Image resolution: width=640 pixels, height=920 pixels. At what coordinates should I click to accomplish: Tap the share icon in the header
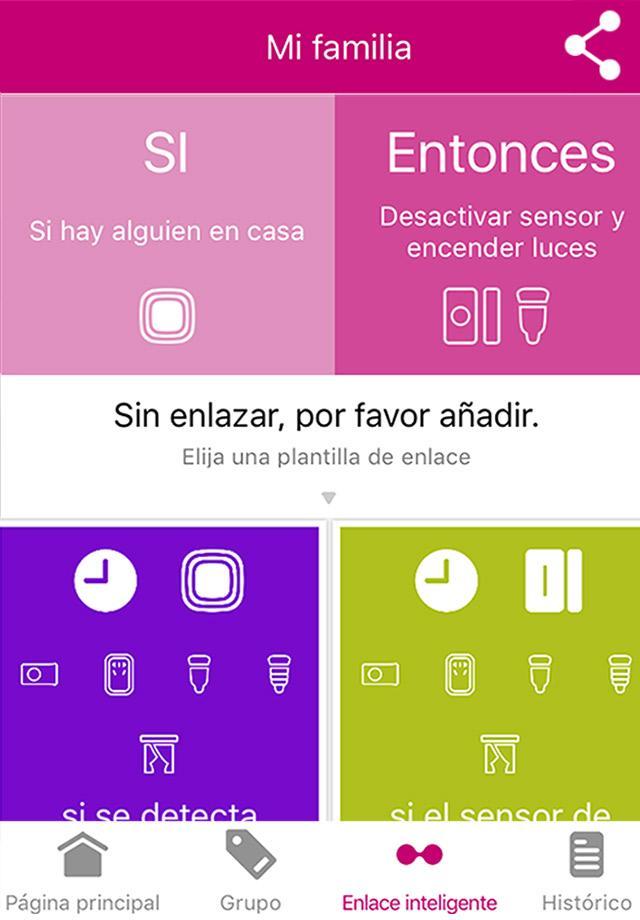pos(592,47)
